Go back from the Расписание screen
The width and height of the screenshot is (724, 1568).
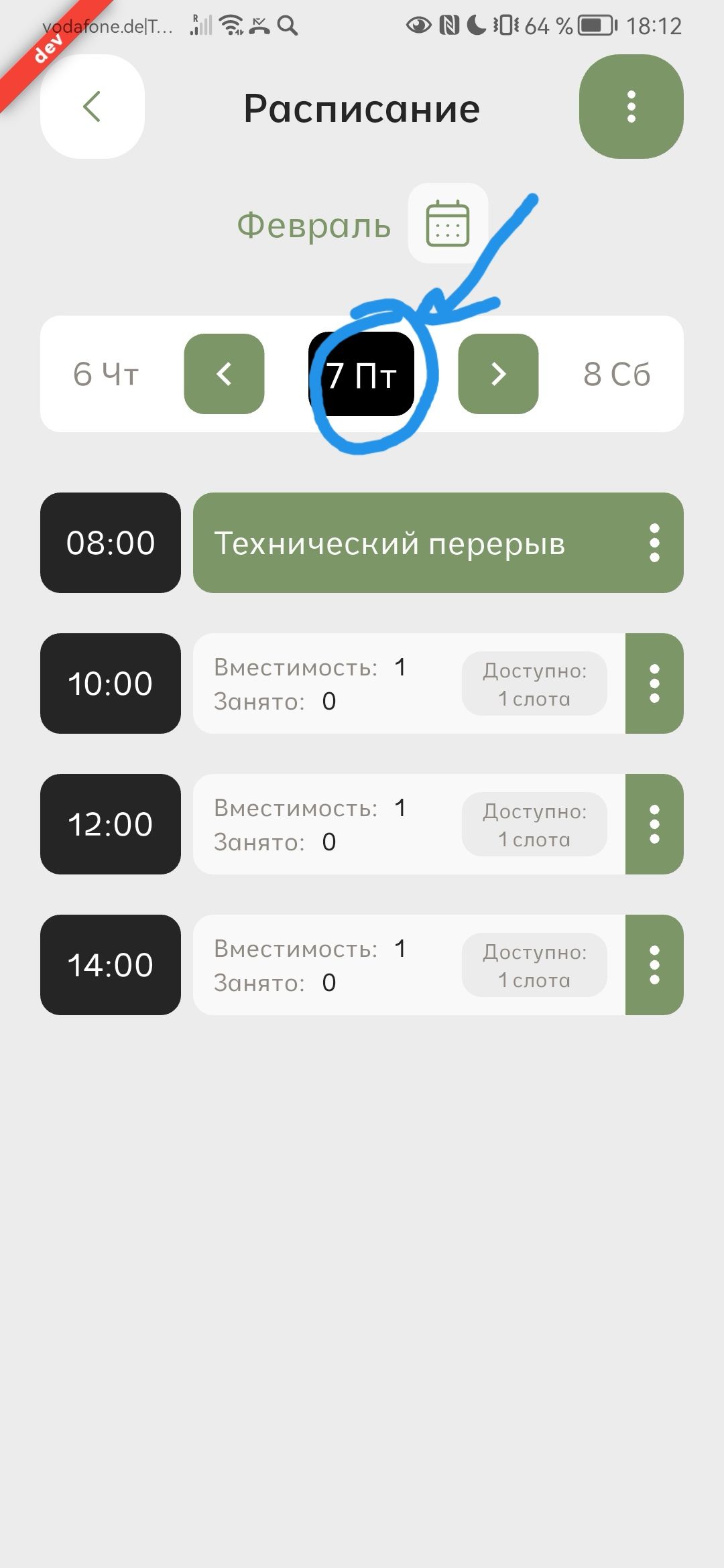pyautogui.click(x=93, y=107)
